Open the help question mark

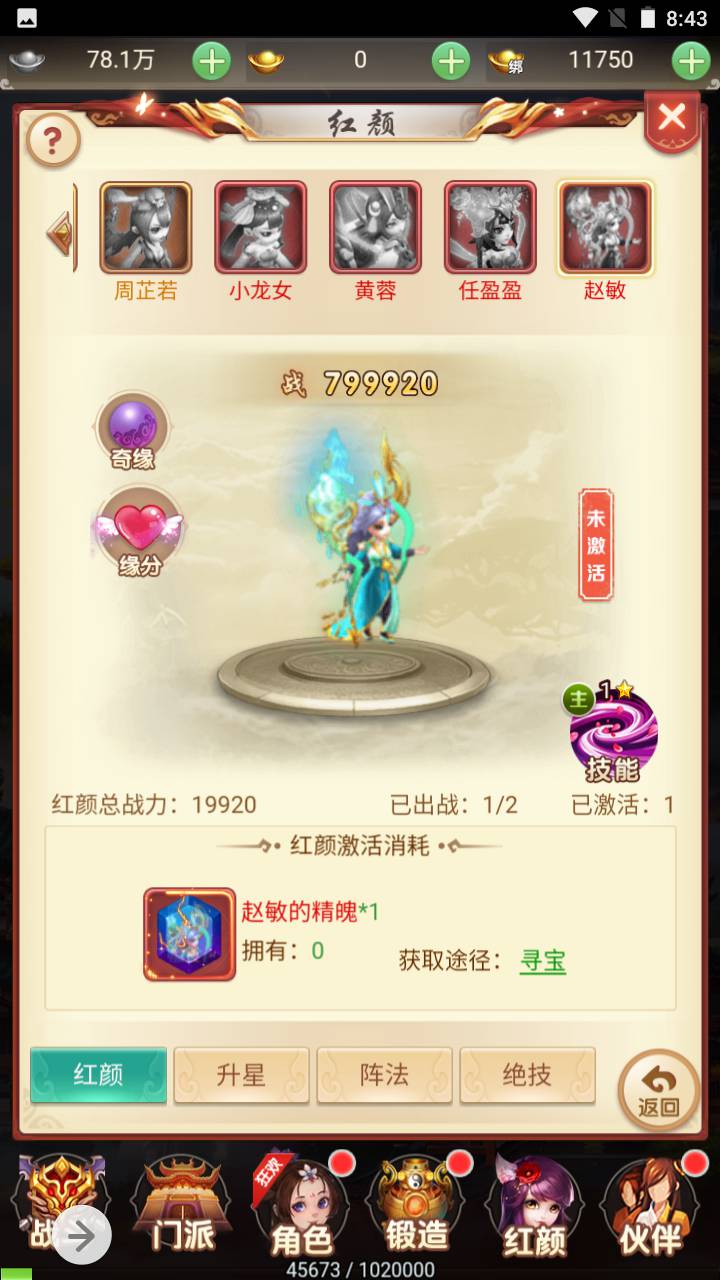pyautogui.click(x=53, y=141)
